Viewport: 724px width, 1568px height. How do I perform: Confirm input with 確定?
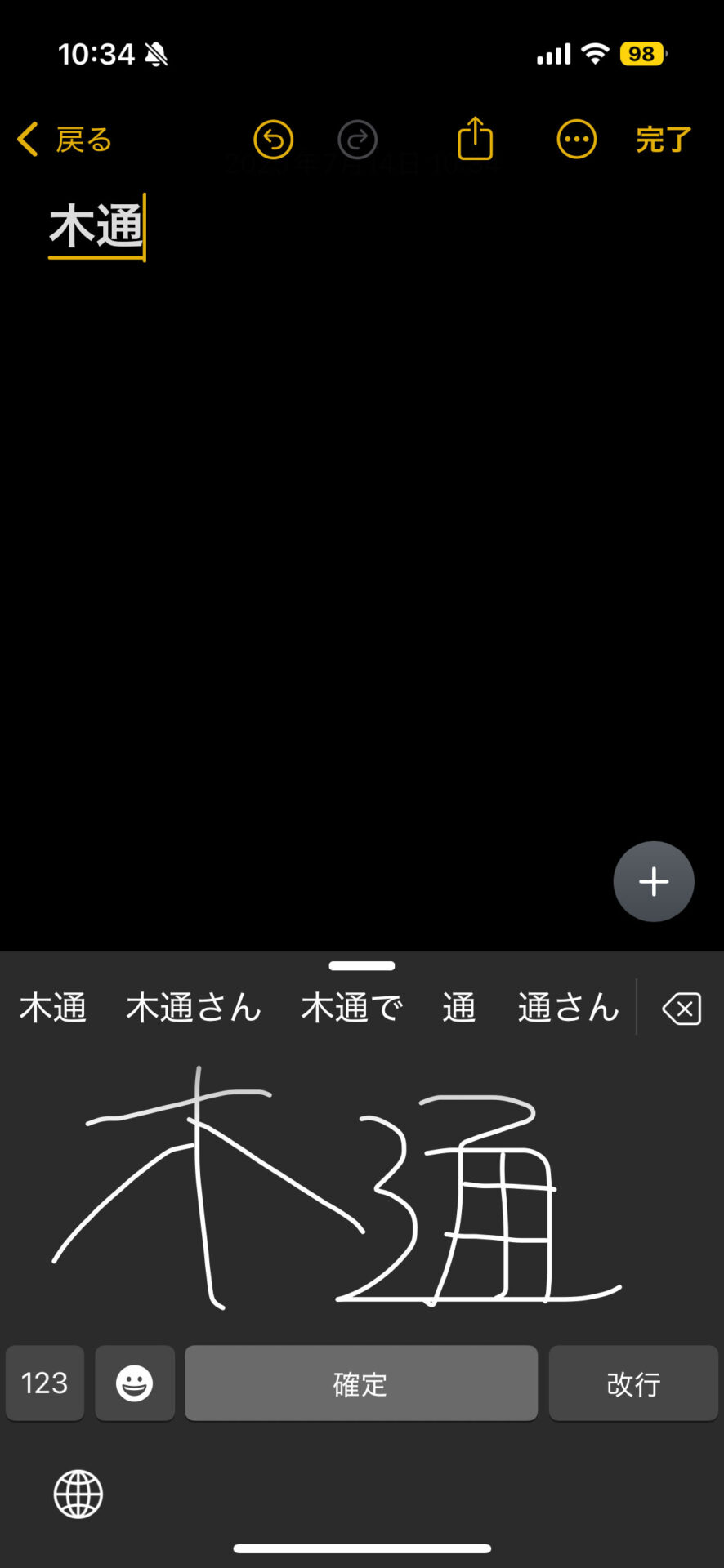(x=361, y=1383)
